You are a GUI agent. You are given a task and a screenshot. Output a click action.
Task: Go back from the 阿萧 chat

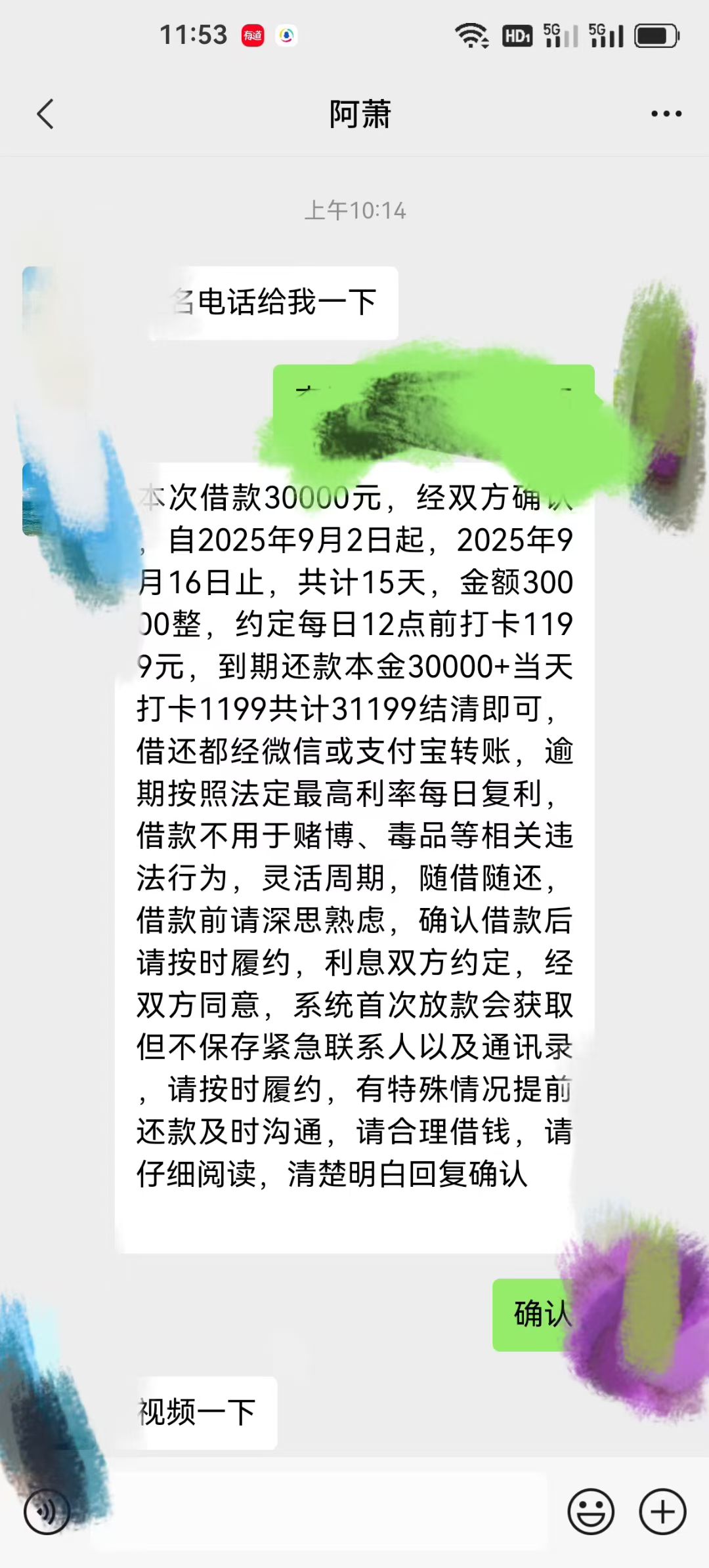(45, 114)
